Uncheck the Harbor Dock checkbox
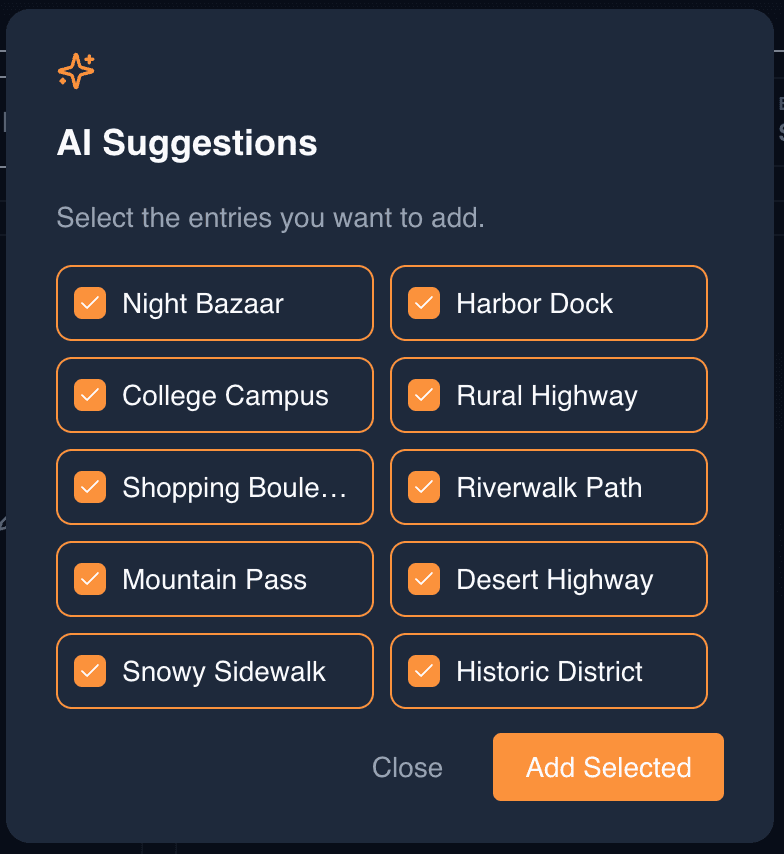The height and width of the screenshot is (854, 784). (424, 303)
